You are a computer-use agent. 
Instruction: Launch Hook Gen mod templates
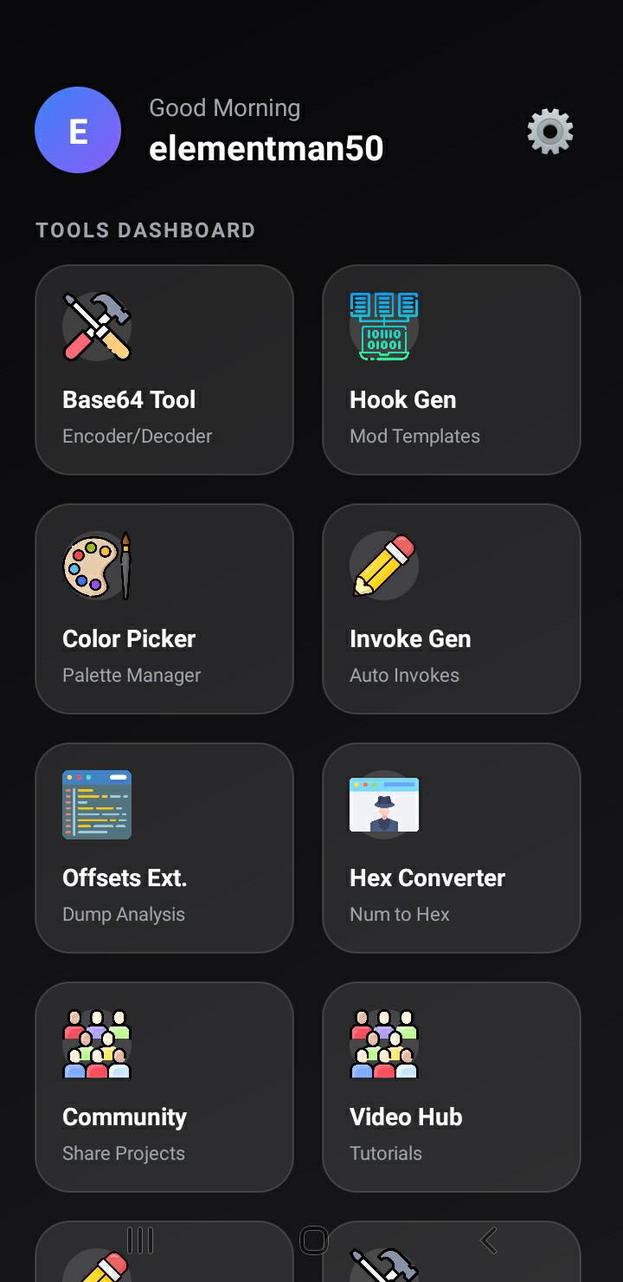click(x=451, y=369)
